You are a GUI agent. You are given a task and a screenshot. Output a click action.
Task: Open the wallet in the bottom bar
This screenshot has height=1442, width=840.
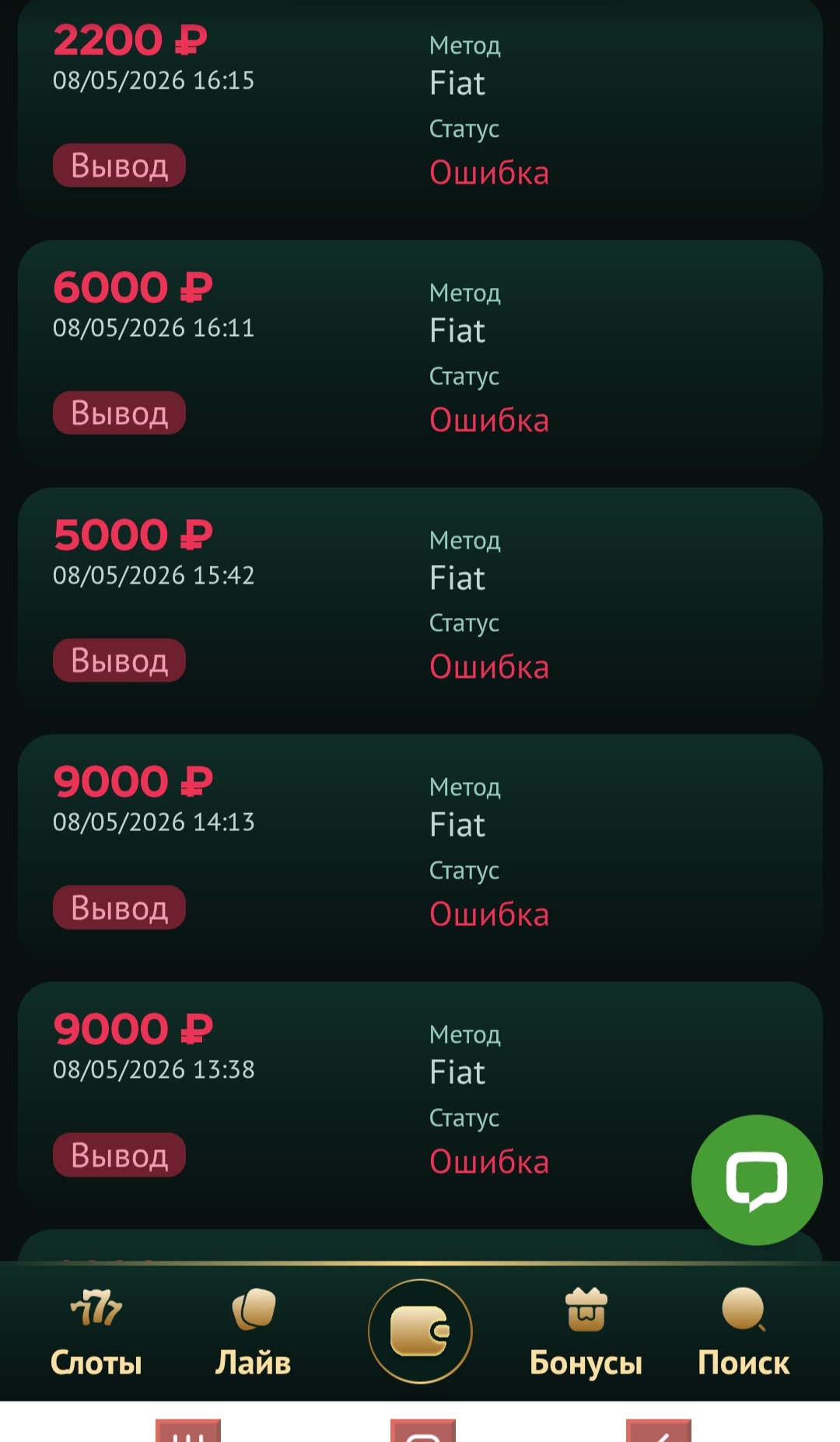pos(420,1331)
